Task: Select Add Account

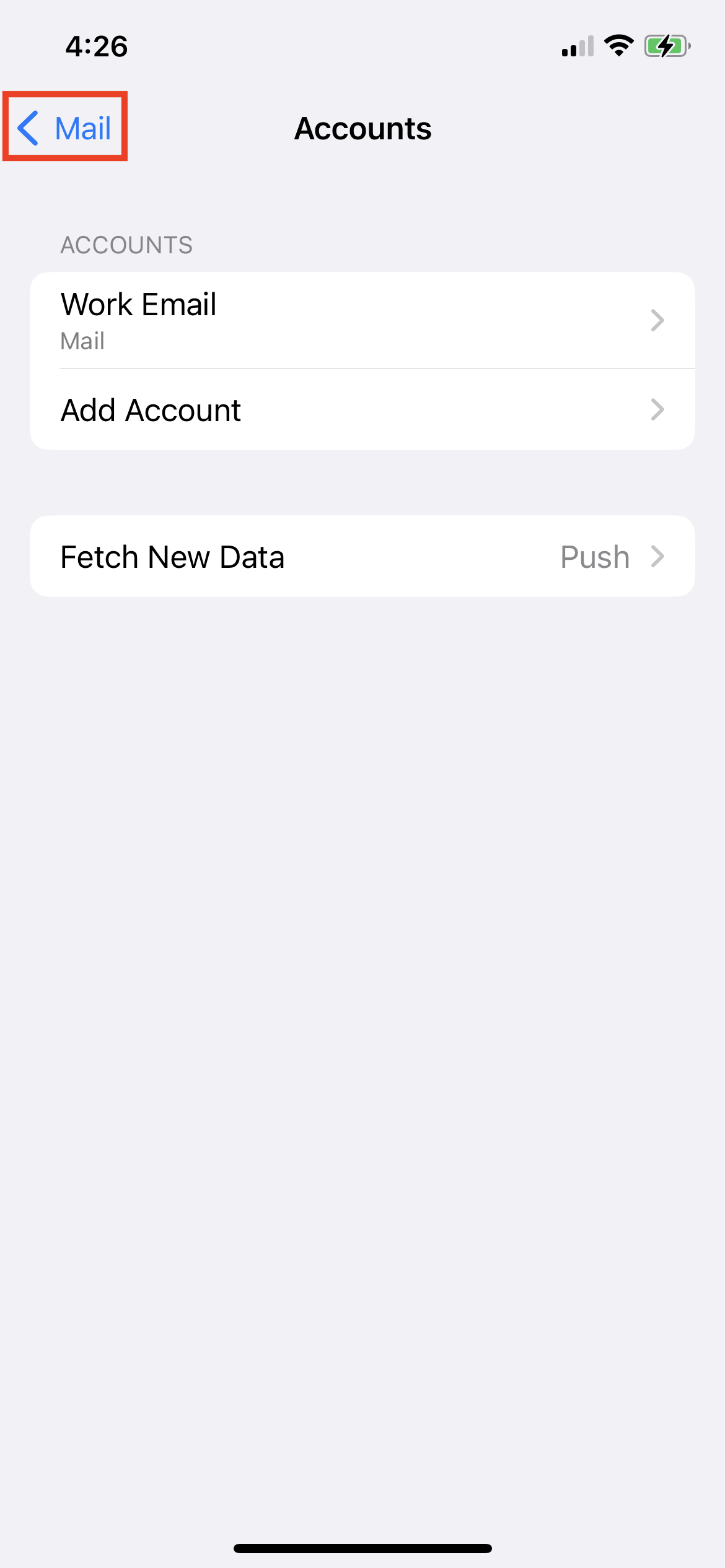Action: pos(362,410)
